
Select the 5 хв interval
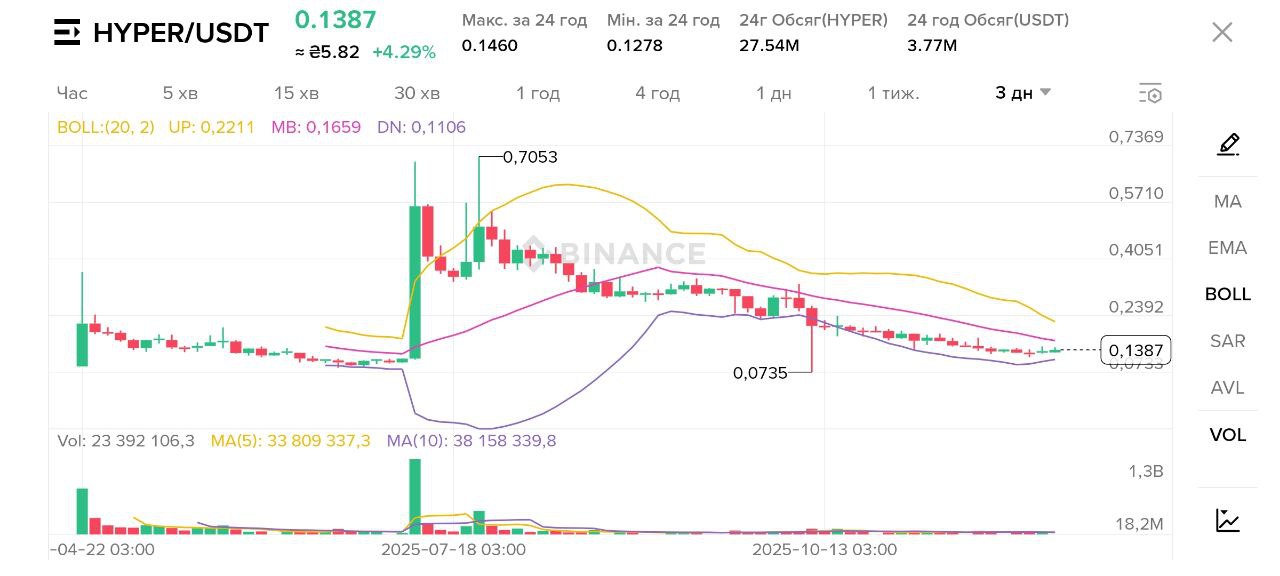tap(180, 93)
